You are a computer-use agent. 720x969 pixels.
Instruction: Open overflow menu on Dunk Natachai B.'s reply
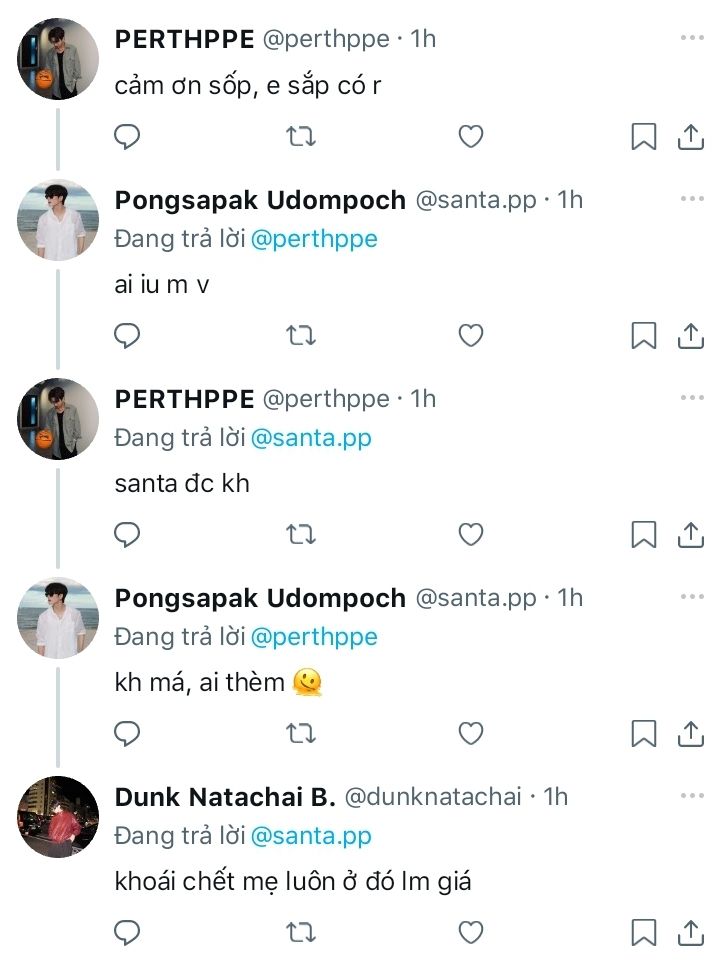click(691, 796)
